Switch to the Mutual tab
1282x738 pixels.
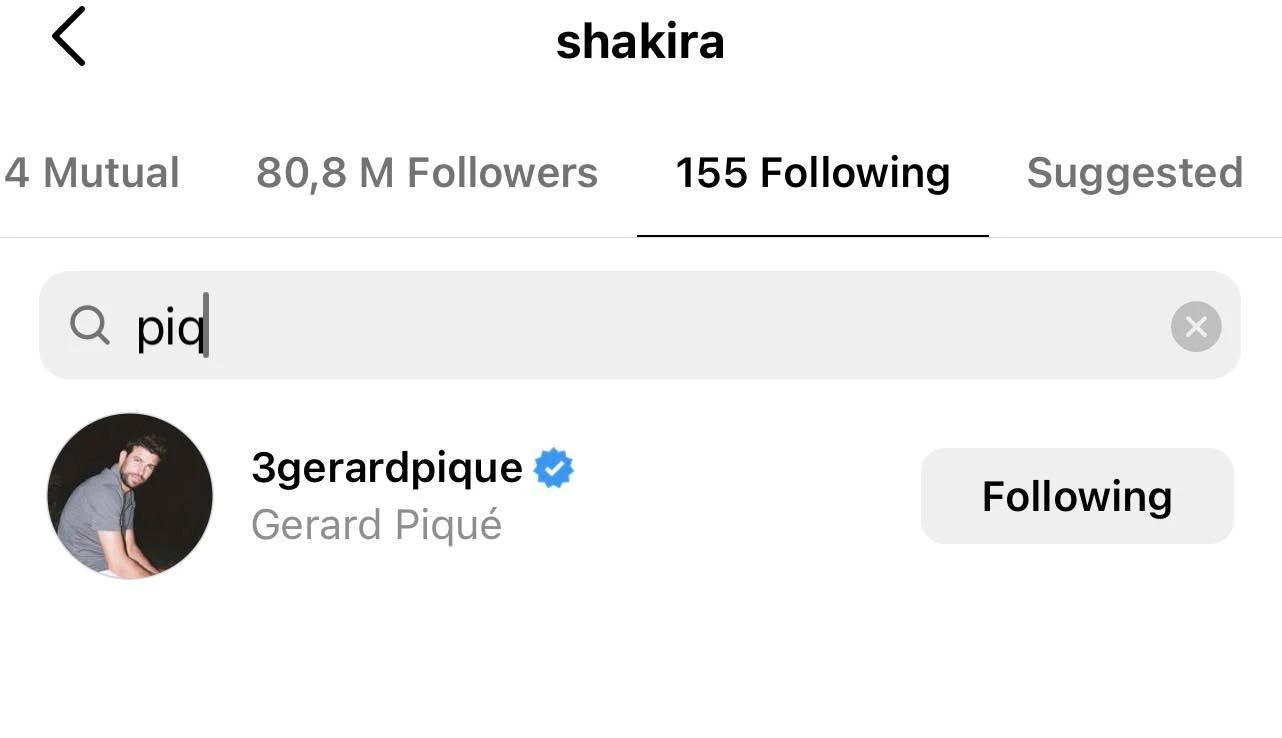tap(92, 173)
